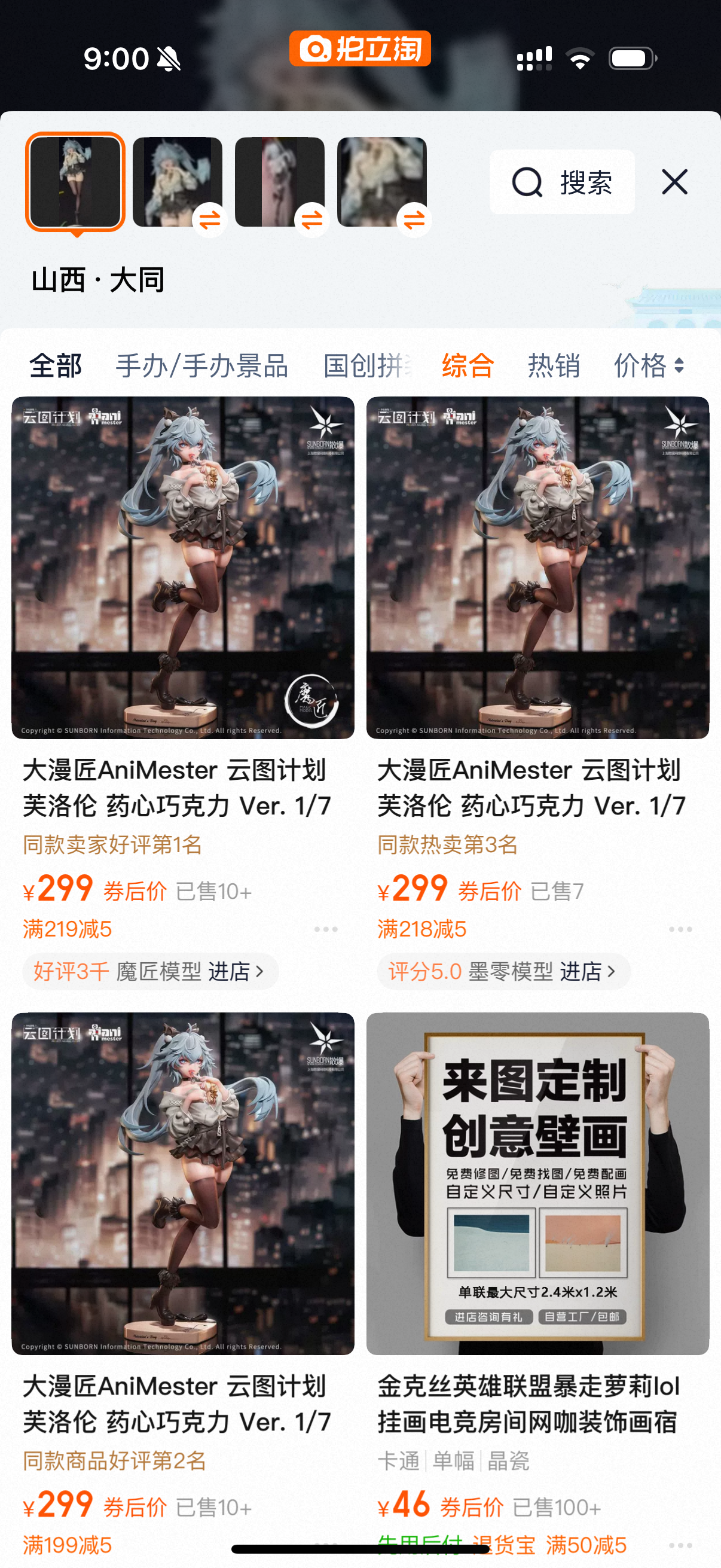The image size is (721, 1568).
Task: Select the third cropped image thumbnail
Action: coord(280,182)
